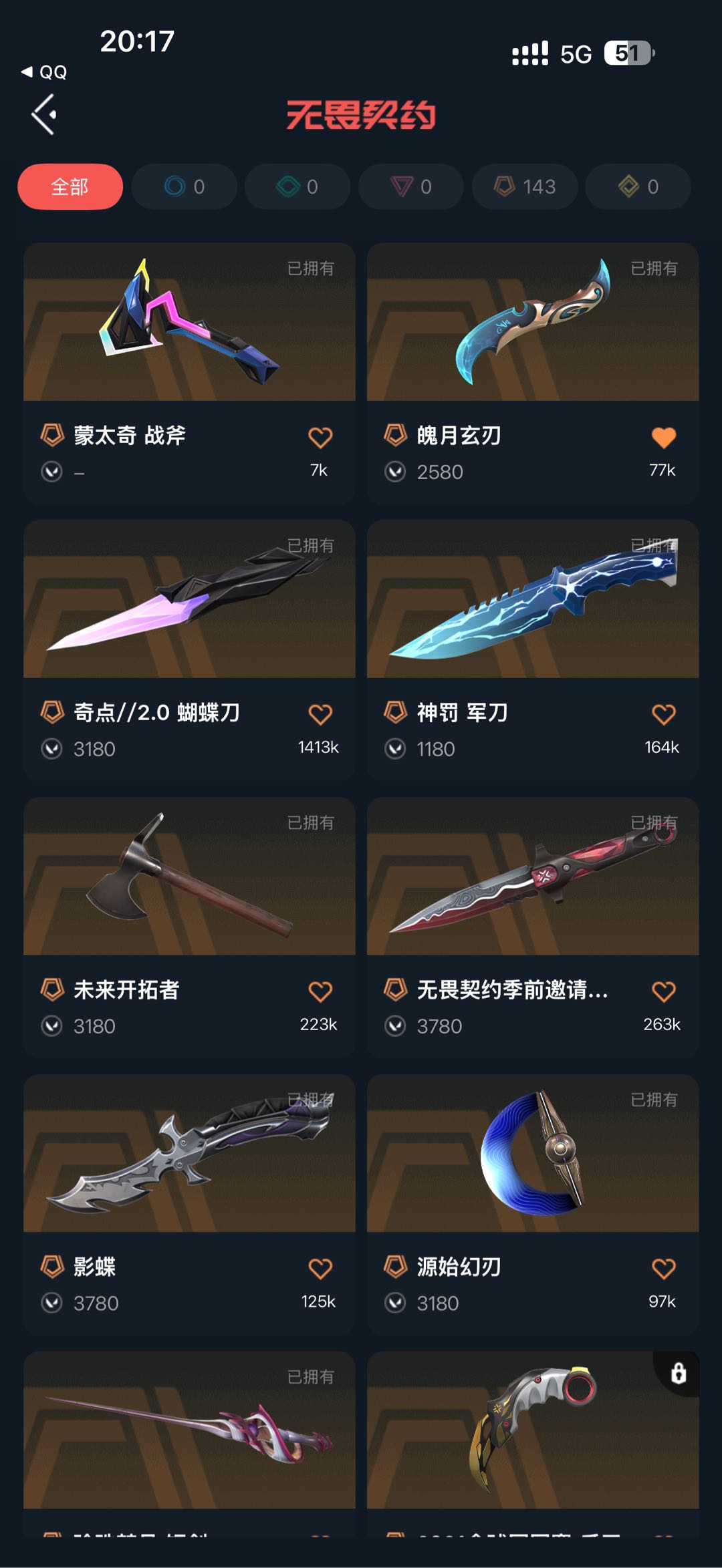Viewport: 722px width, 1568px height.
Task: Open the 蒙太奇 战斧 skin card
Action: coord(189,373)
